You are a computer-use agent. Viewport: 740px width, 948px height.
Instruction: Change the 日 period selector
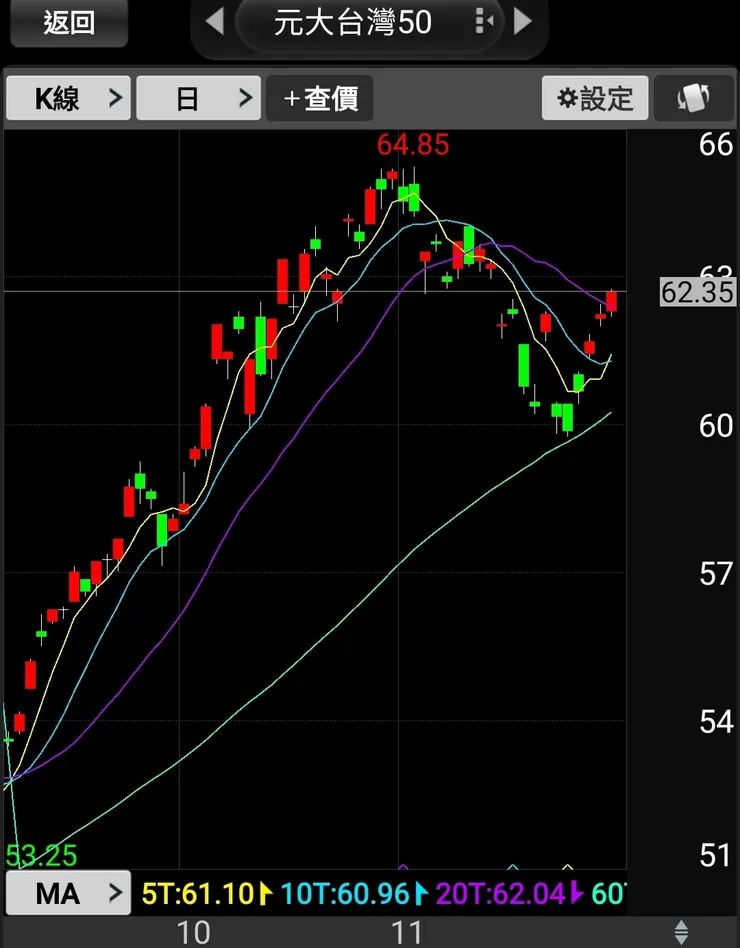click(x=198, y=98)
